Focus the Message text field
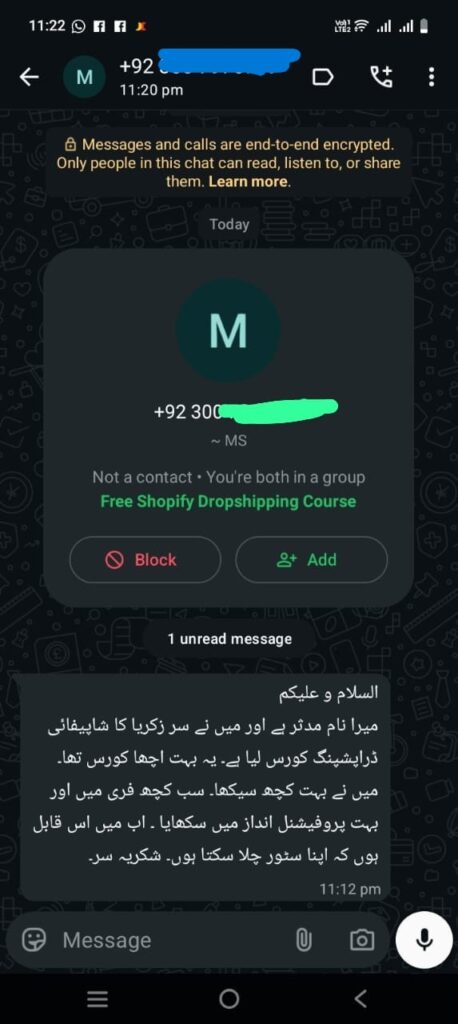The width and height of the screenshot is (458, 1024). click(170, 940)
